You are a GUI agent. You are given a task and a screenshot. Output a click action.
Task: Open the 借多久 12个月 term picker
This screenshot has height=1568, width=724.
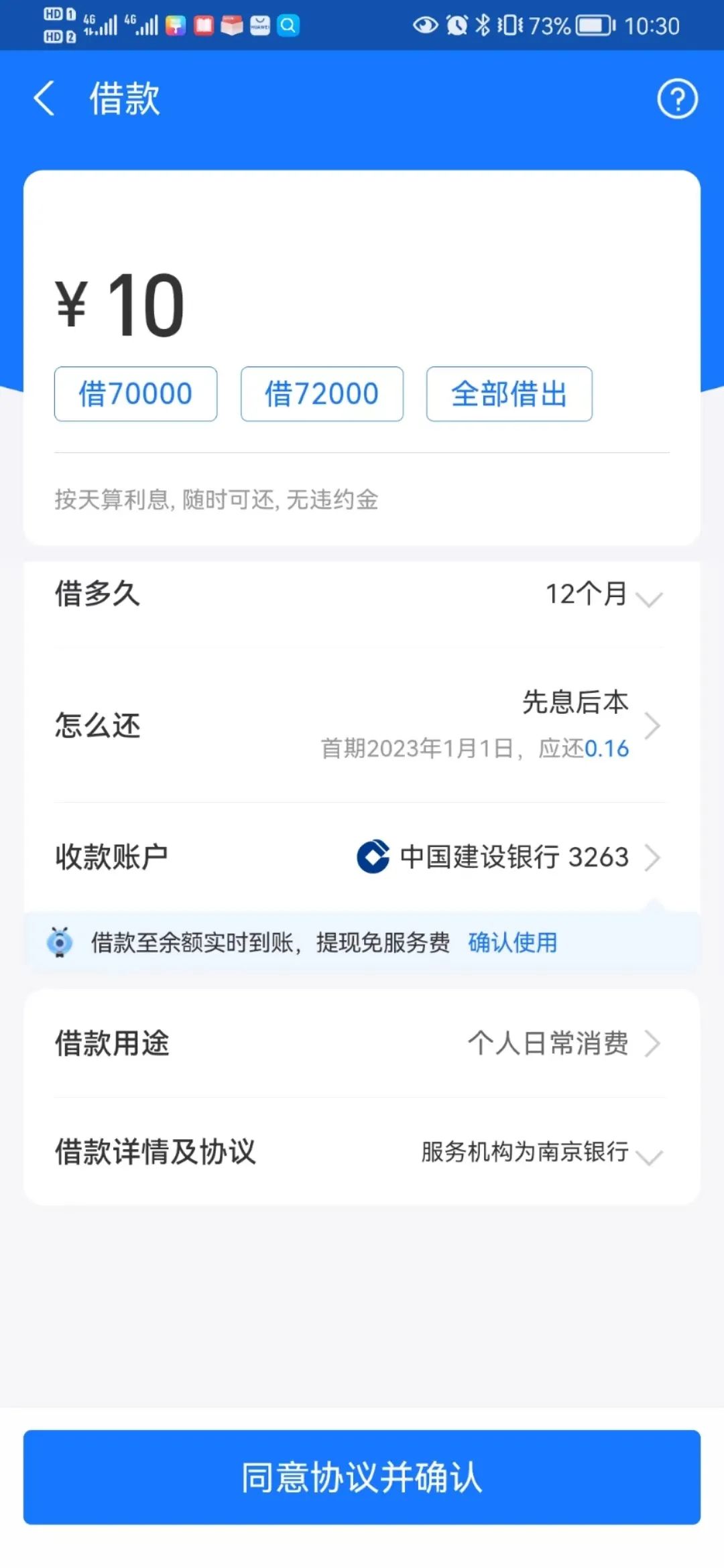tap(602, 594)
